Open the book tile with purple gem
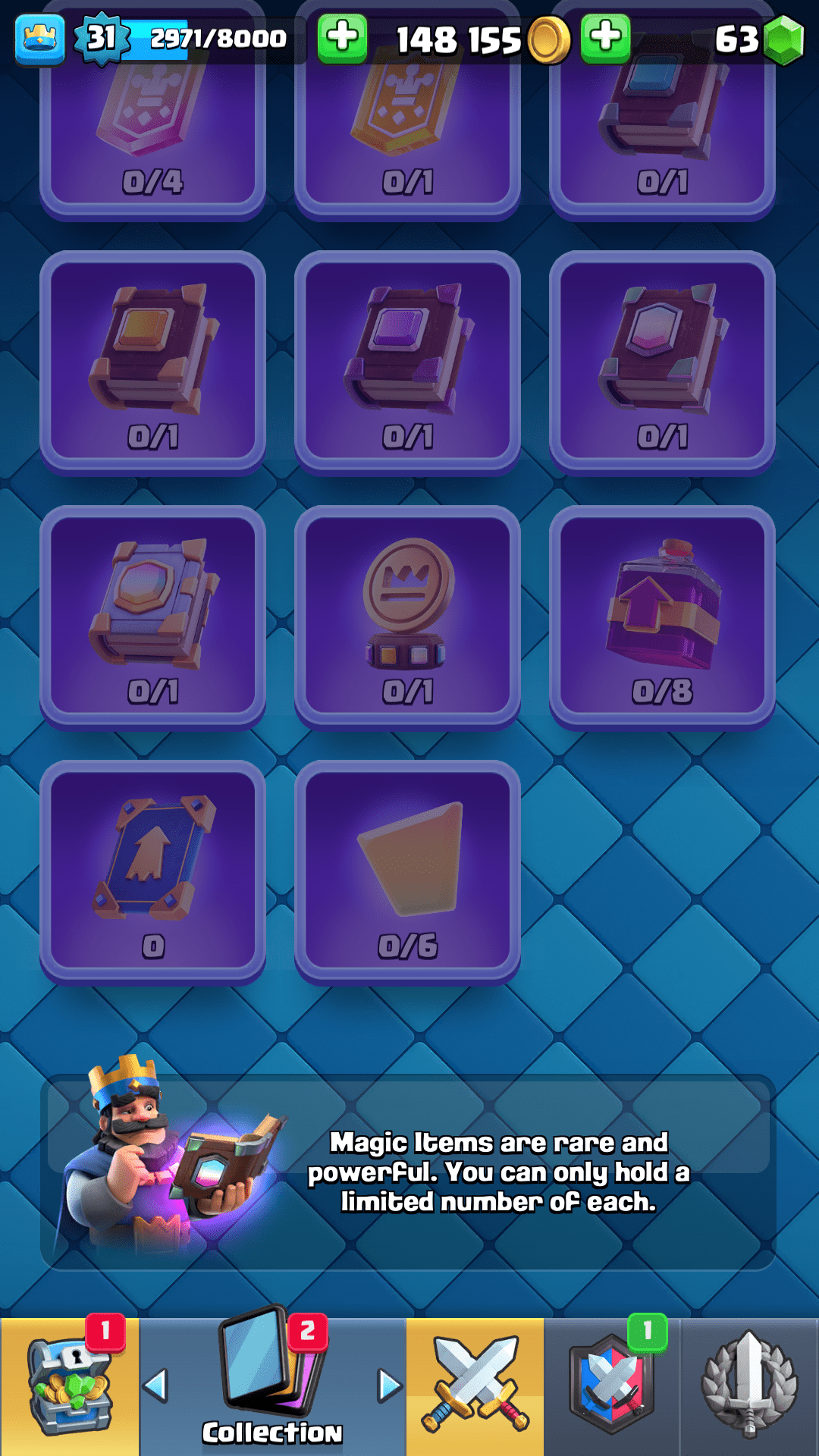 tap(407, 362)
